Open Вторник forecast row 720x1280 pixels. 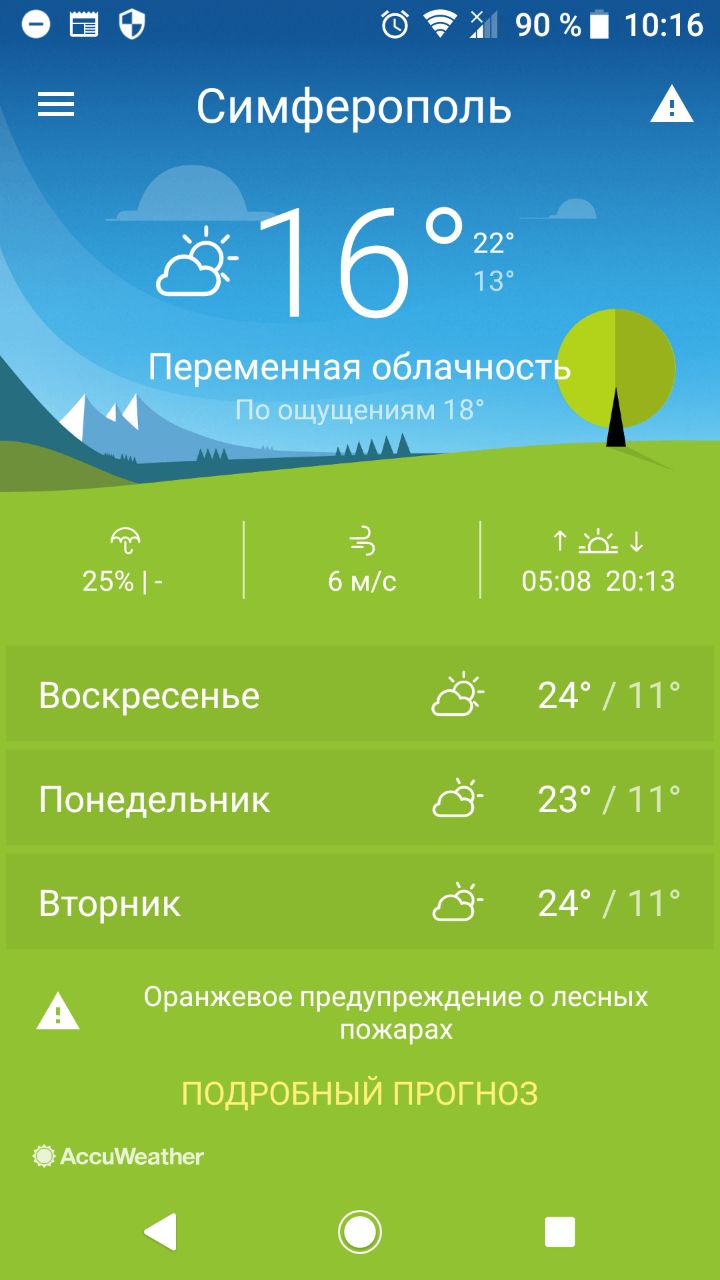click(360, 902)
